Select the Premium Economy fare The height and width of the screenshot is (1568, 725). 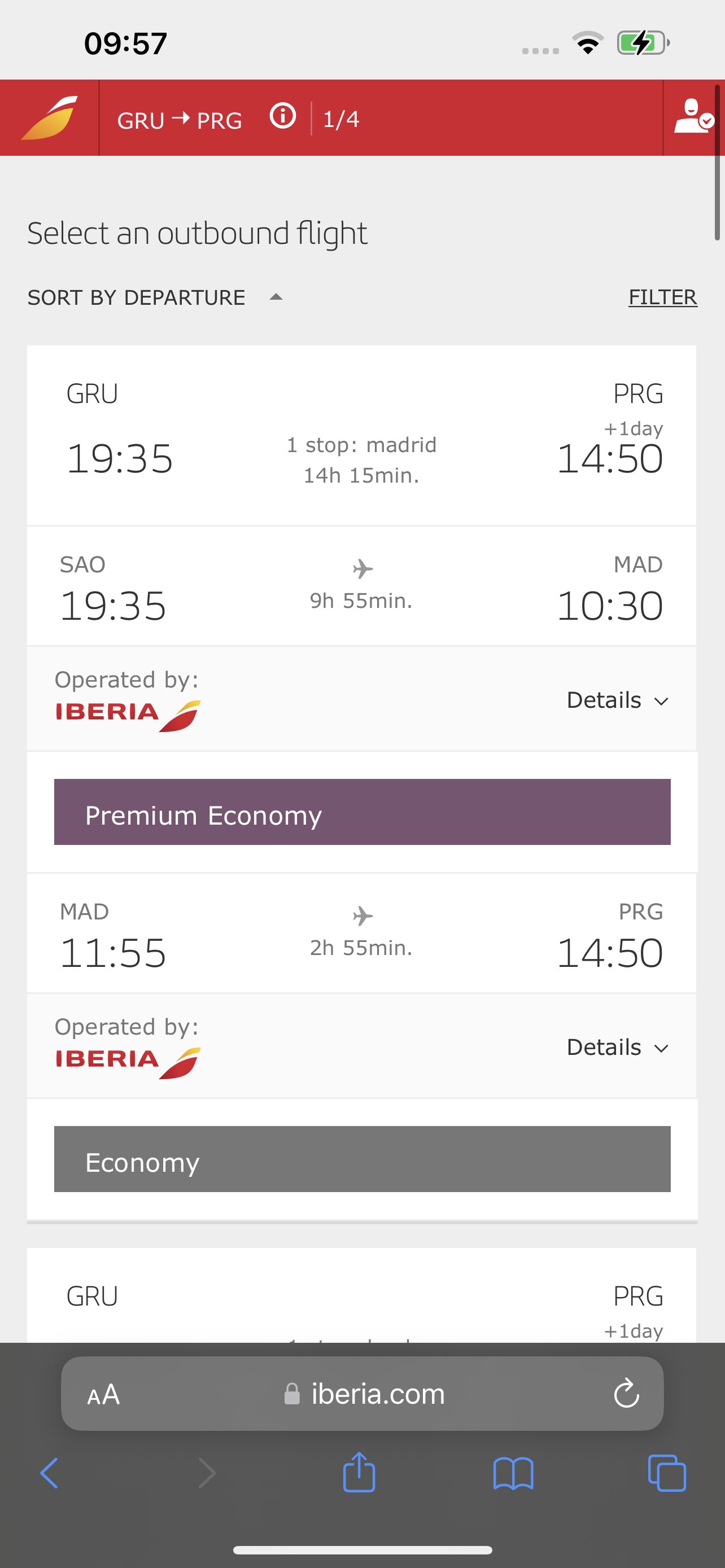(362, 812)
